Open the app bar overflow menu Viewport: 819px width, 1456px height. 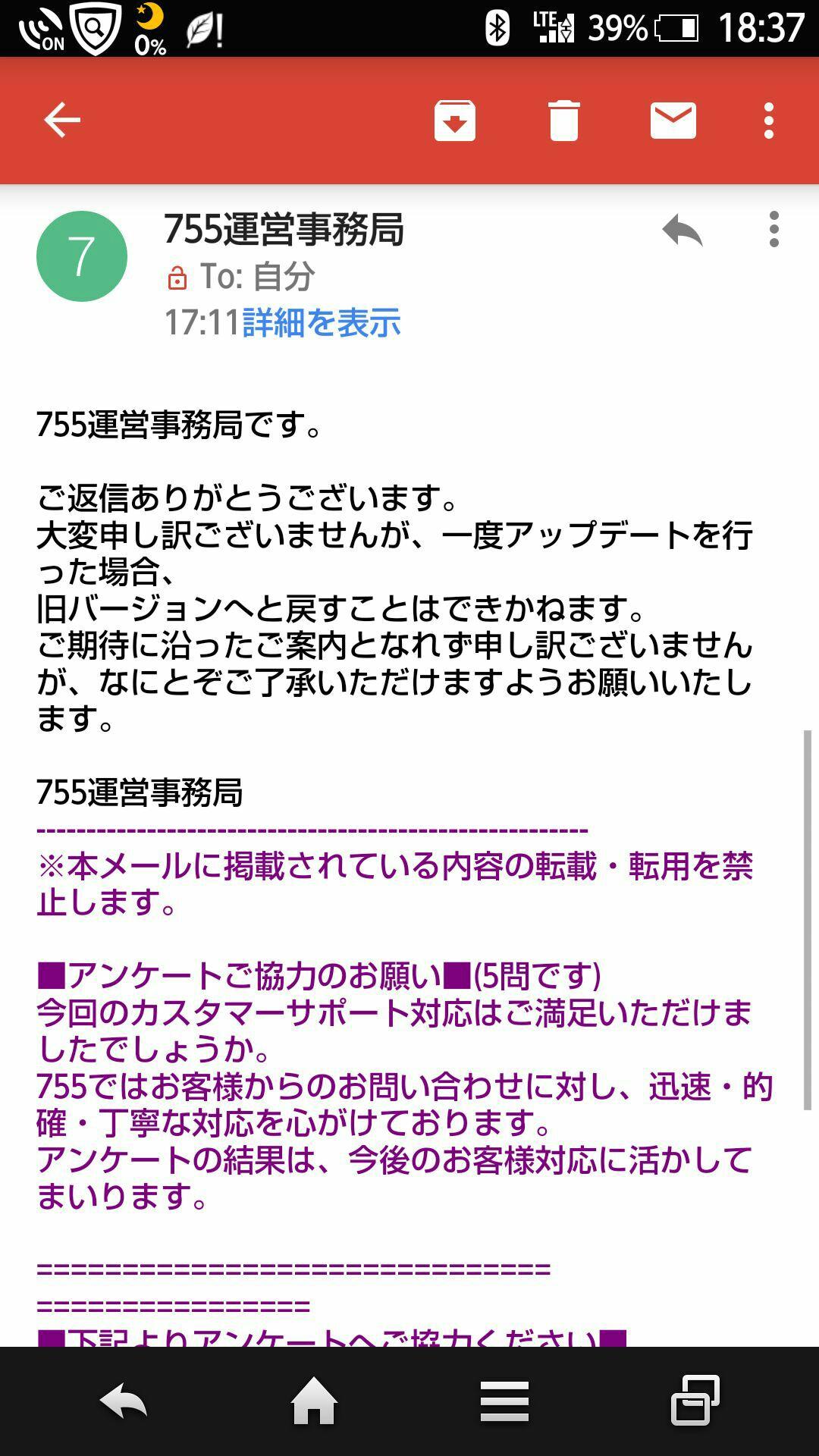770,121
